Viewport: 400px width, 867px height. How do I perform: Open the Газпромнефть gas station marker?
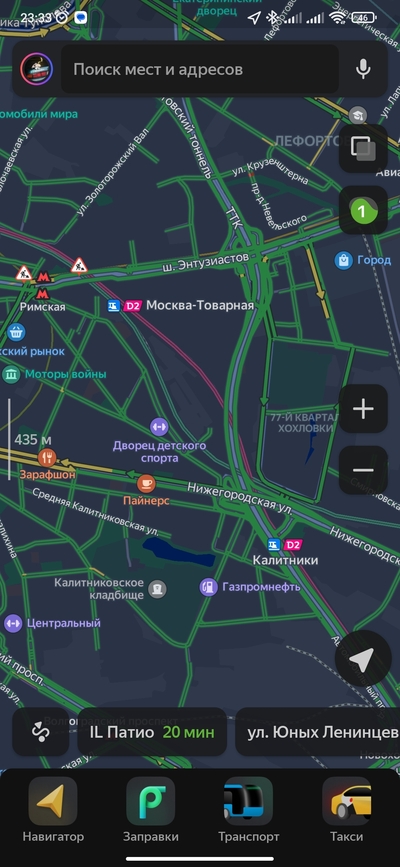coord(208,586)
